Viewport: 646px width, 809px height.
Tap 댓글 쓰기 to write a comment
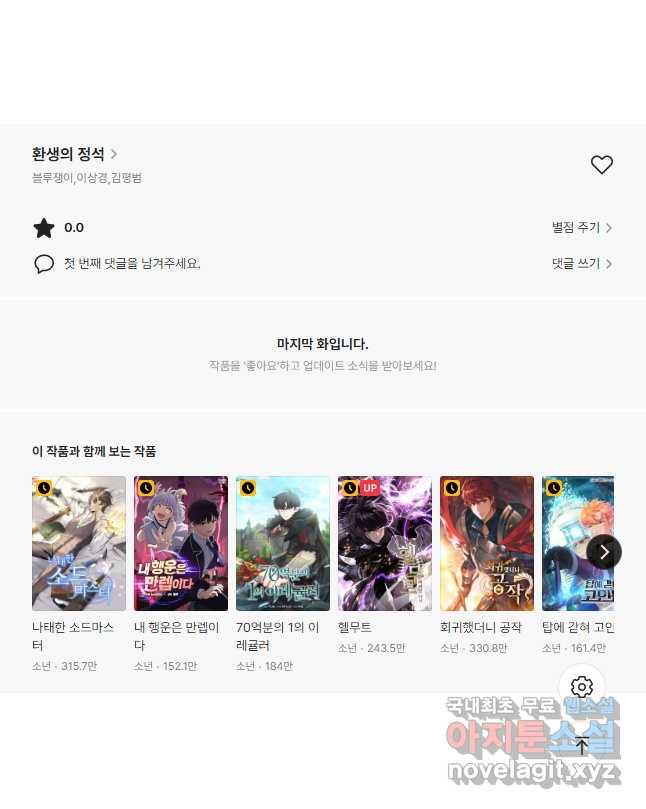pos(581,264)
